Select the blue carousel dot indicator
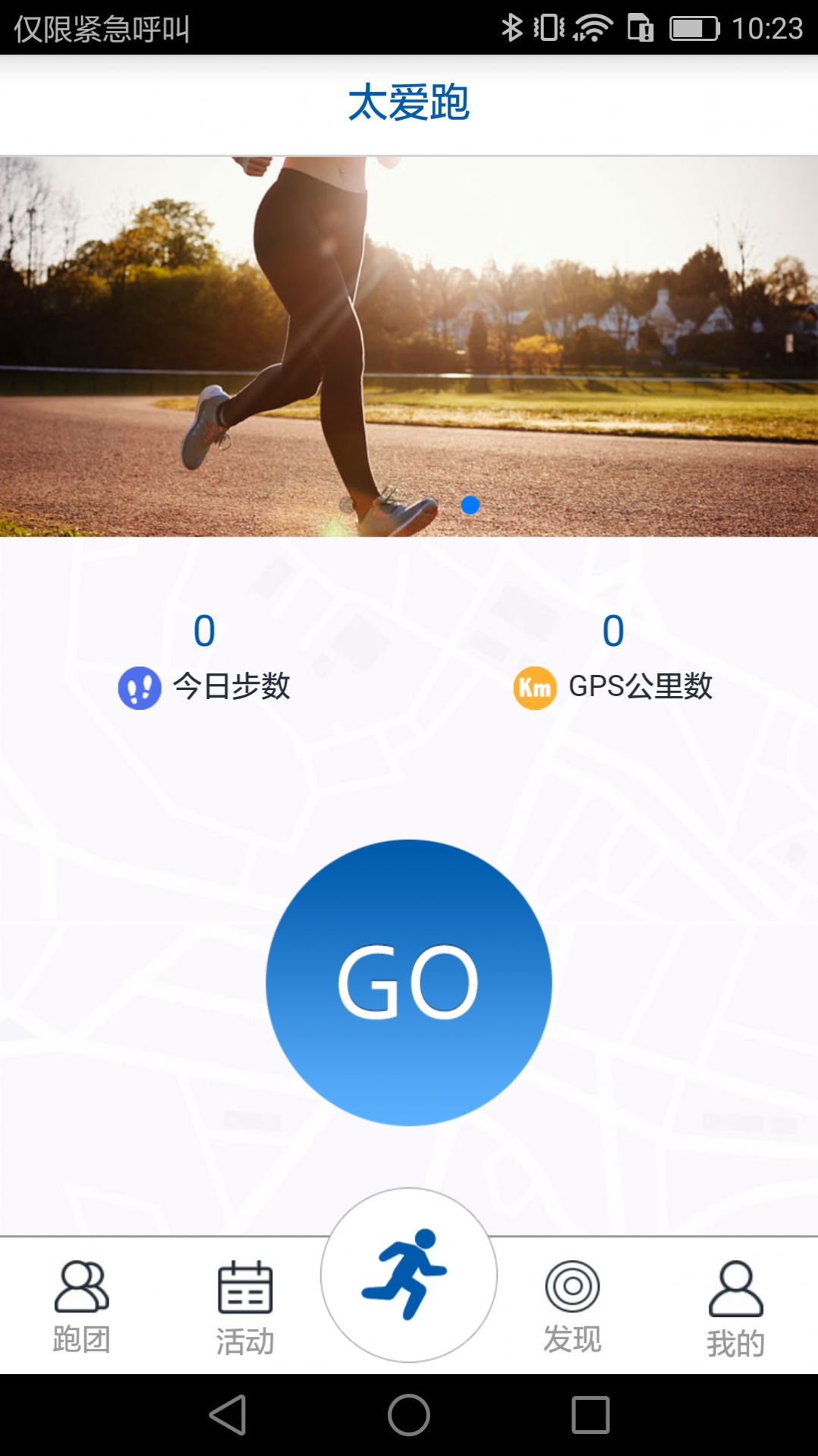The width and height of the screenshot is (818, 1456). (470, 503)
